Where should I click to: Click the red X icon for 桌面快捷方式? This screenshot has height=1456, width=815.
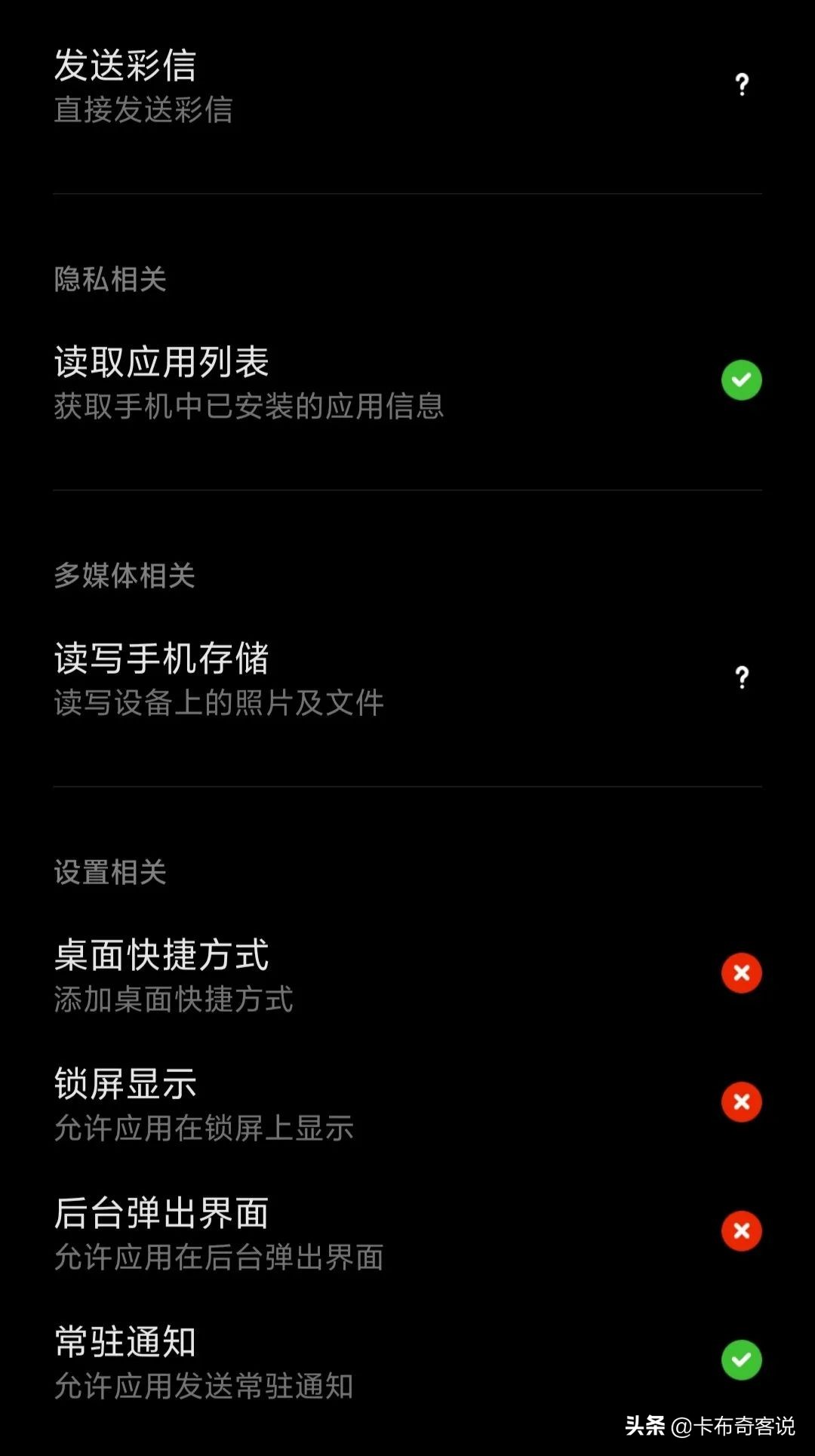[x=742, y=973]
